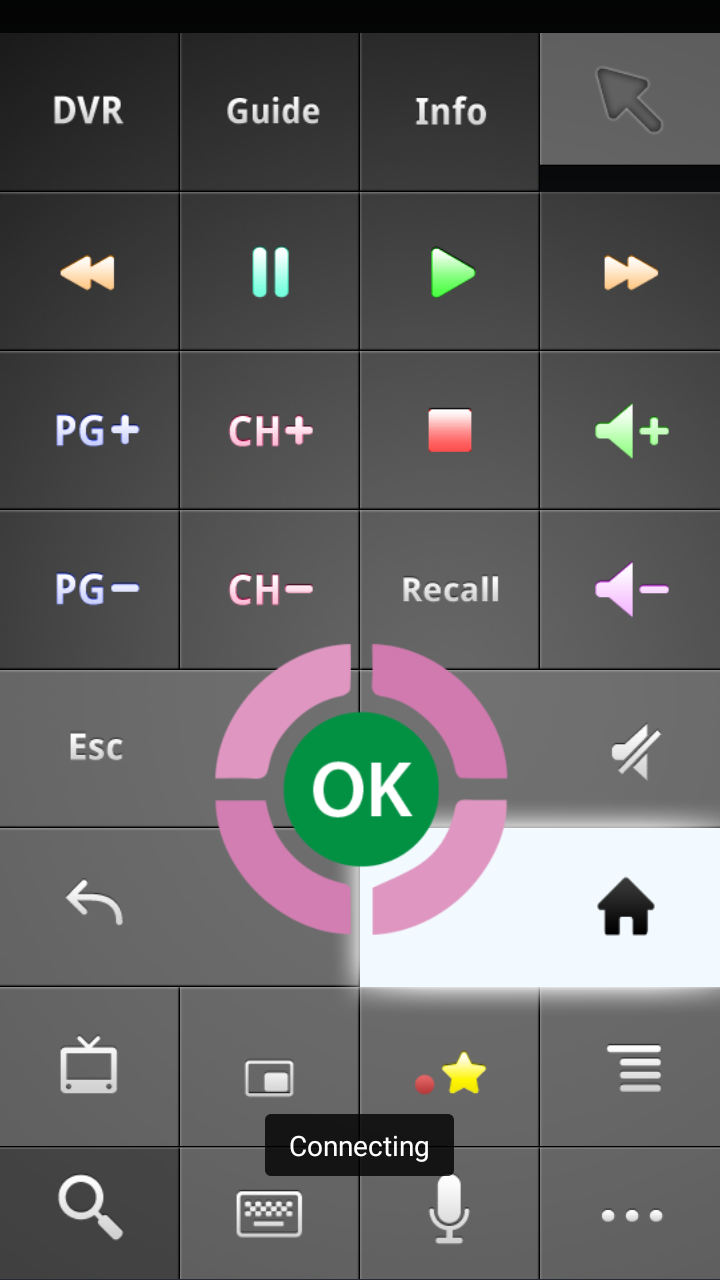Screen dimensions: 720x1280
Task: Mute the sound
Action: click(x=636, y=750)
